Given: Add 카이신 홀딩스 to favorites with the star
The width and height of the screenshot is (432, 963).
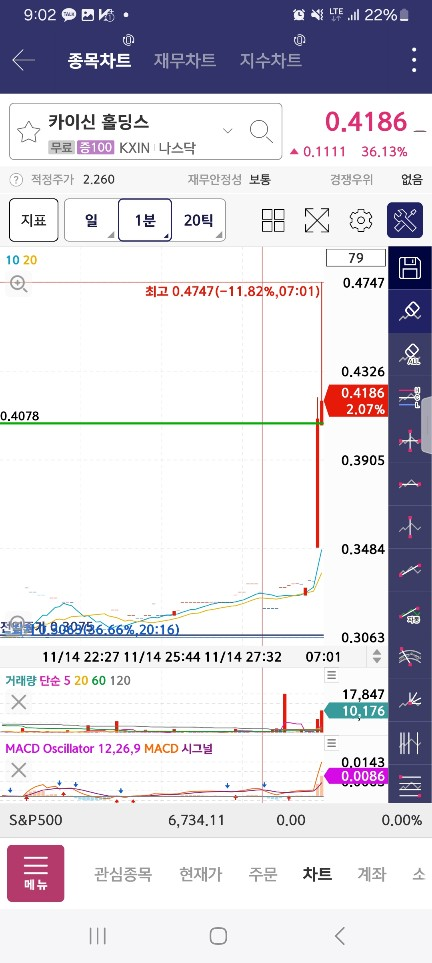Looking at the screenshot, I should (28, 131).
